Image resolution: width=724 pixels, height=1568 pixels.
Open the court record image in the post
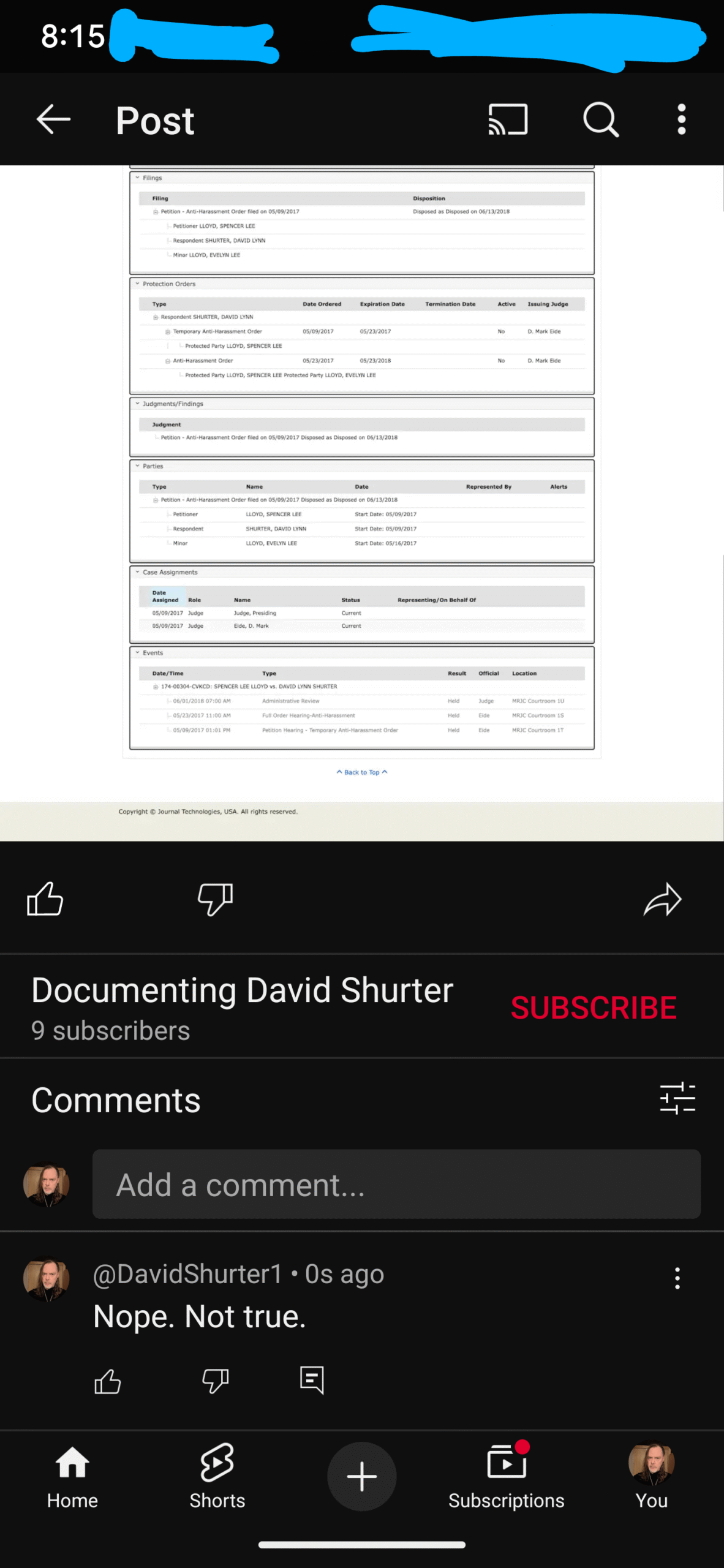(362, 502)
